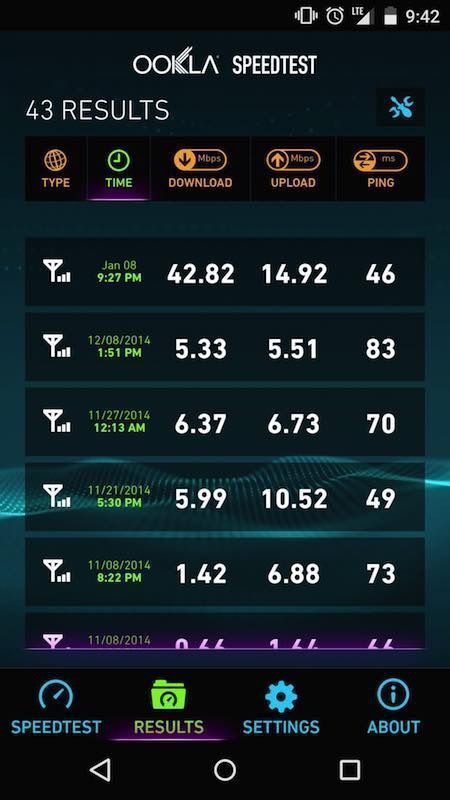450x800 pixels.
Task: View the 11/27/2014 12:13 AM result
Action: (x=225, y=422)
